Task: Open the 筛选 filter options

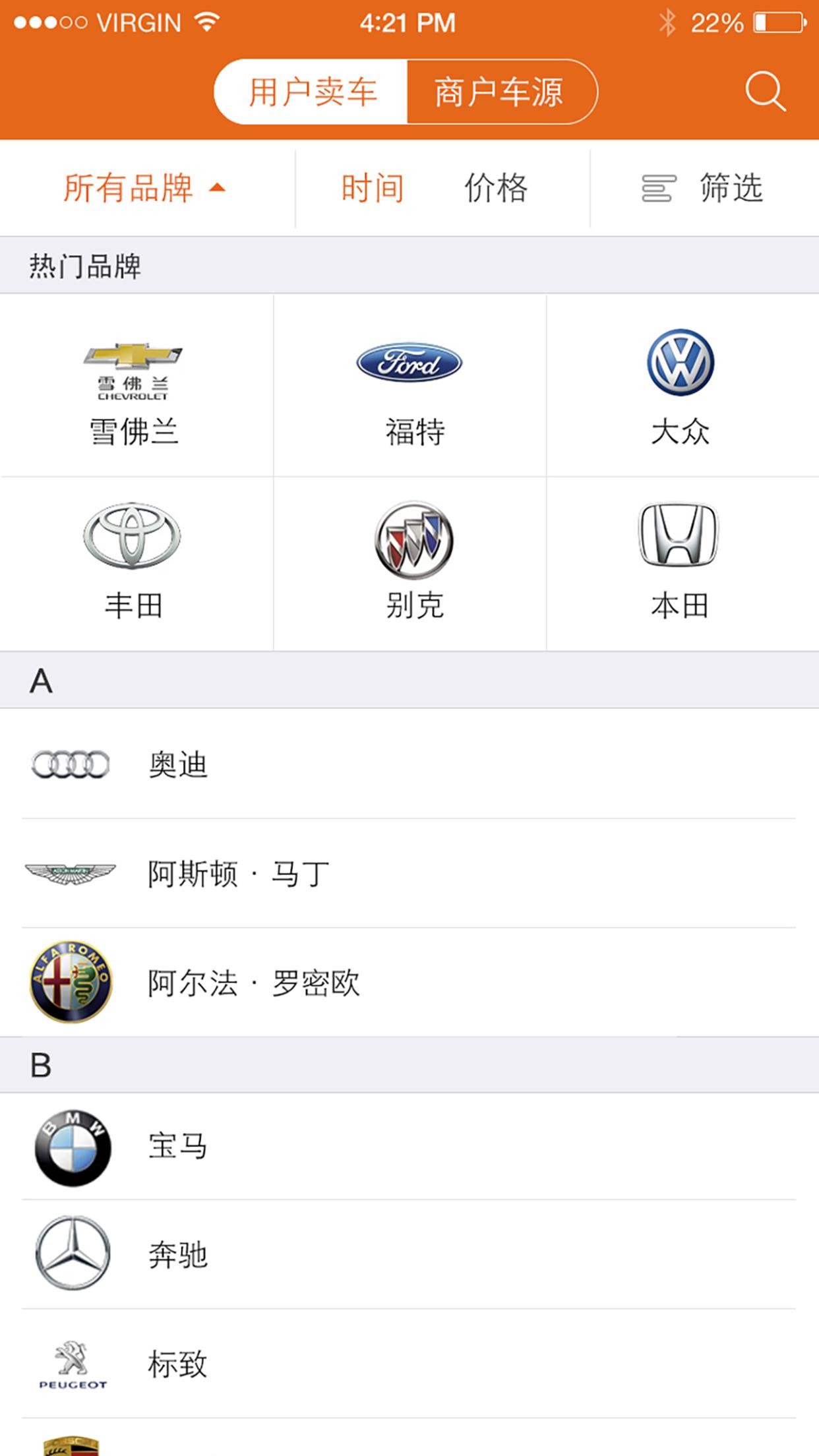Action: [x=703, y=188]
